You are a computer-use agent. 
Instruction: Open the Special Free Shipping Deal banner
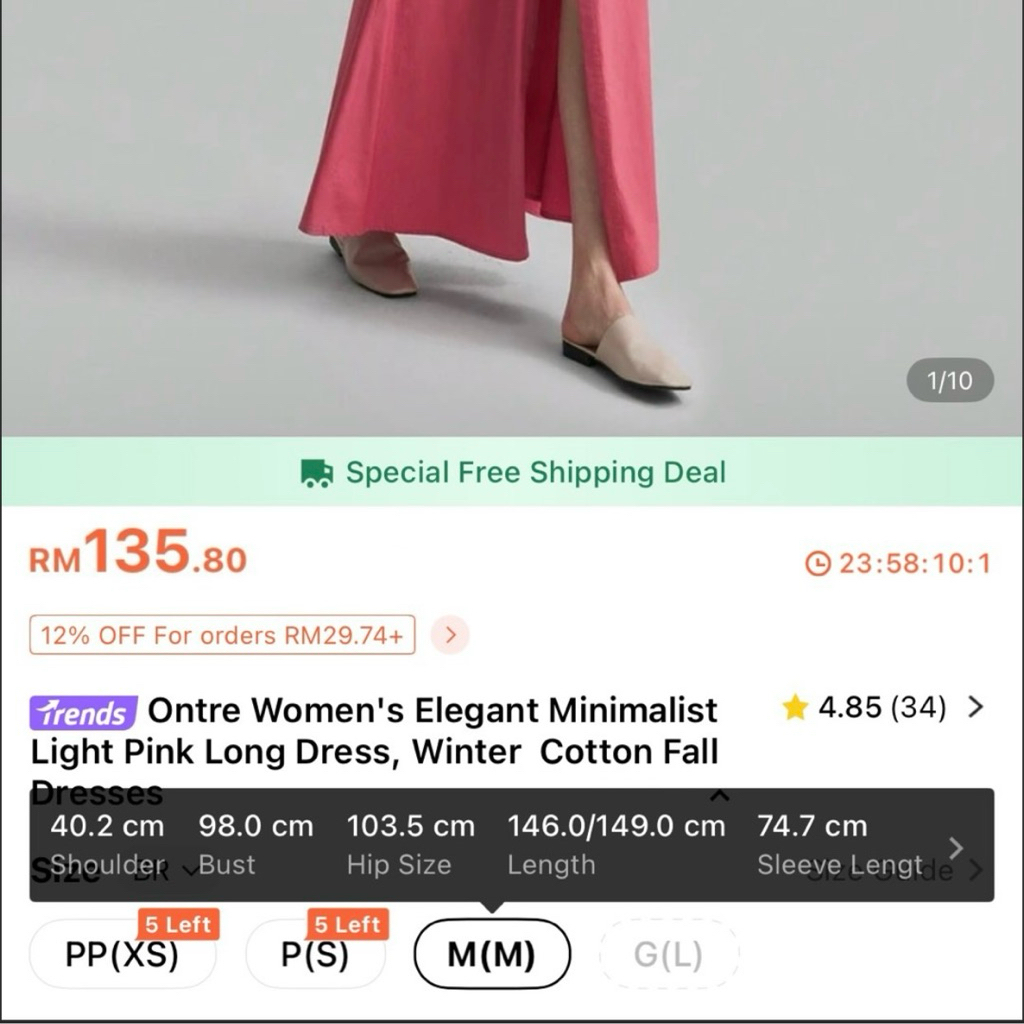[x=512, y=472]
